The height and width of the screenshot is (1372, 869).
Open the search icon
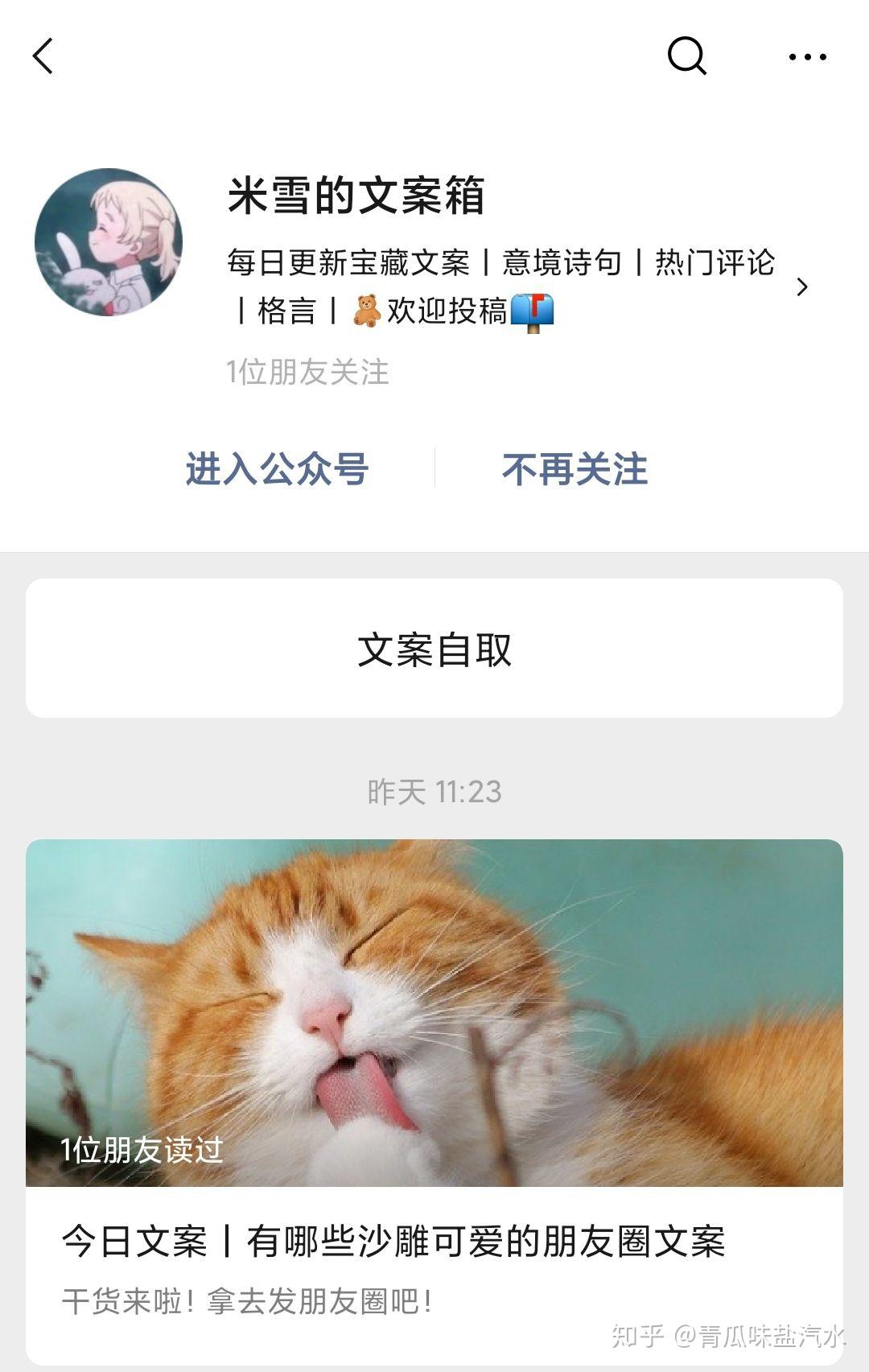[x=685, y=56]
